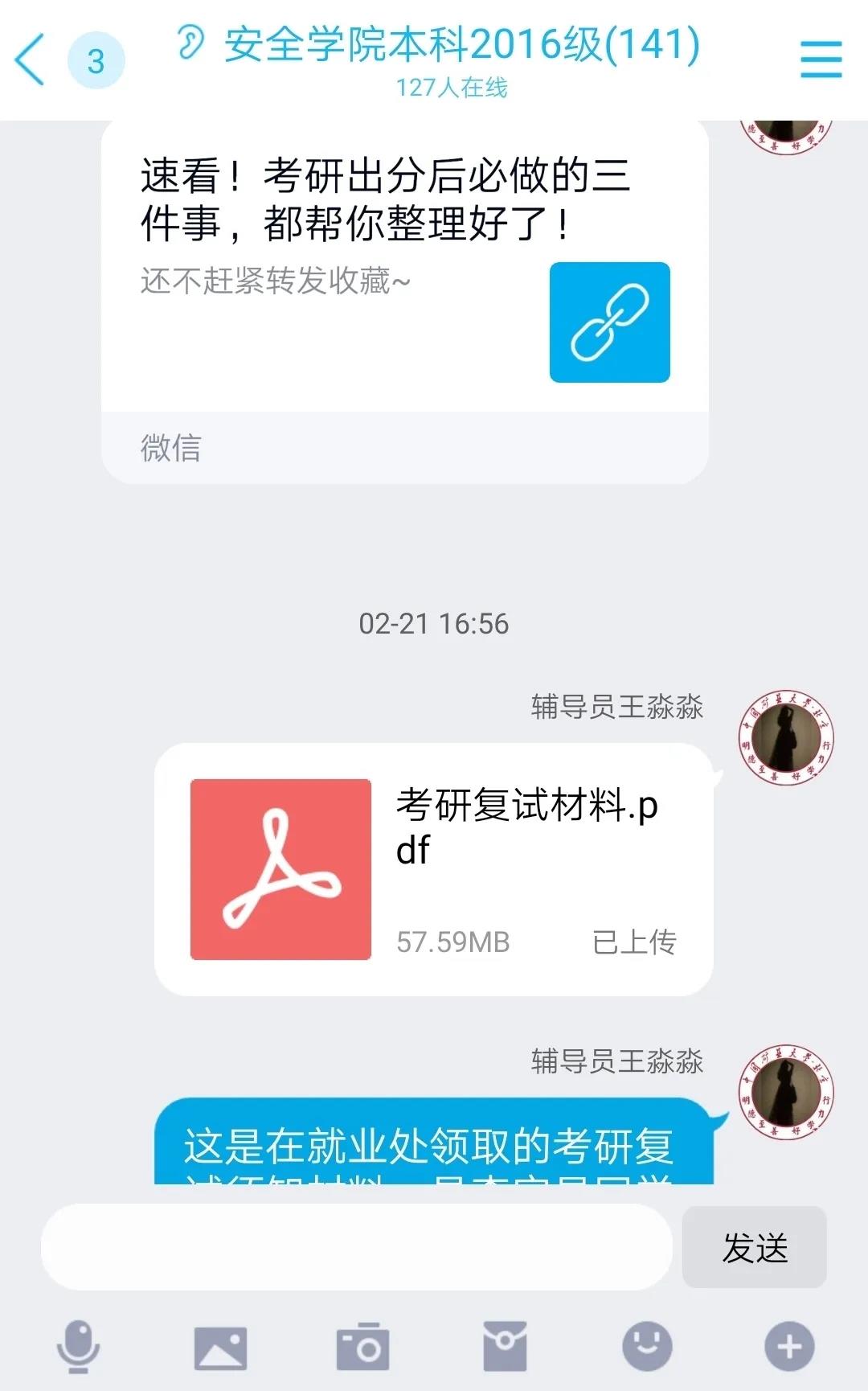Tap the 发送 send button
The image size is (868, 1391).
[754, 1247]
